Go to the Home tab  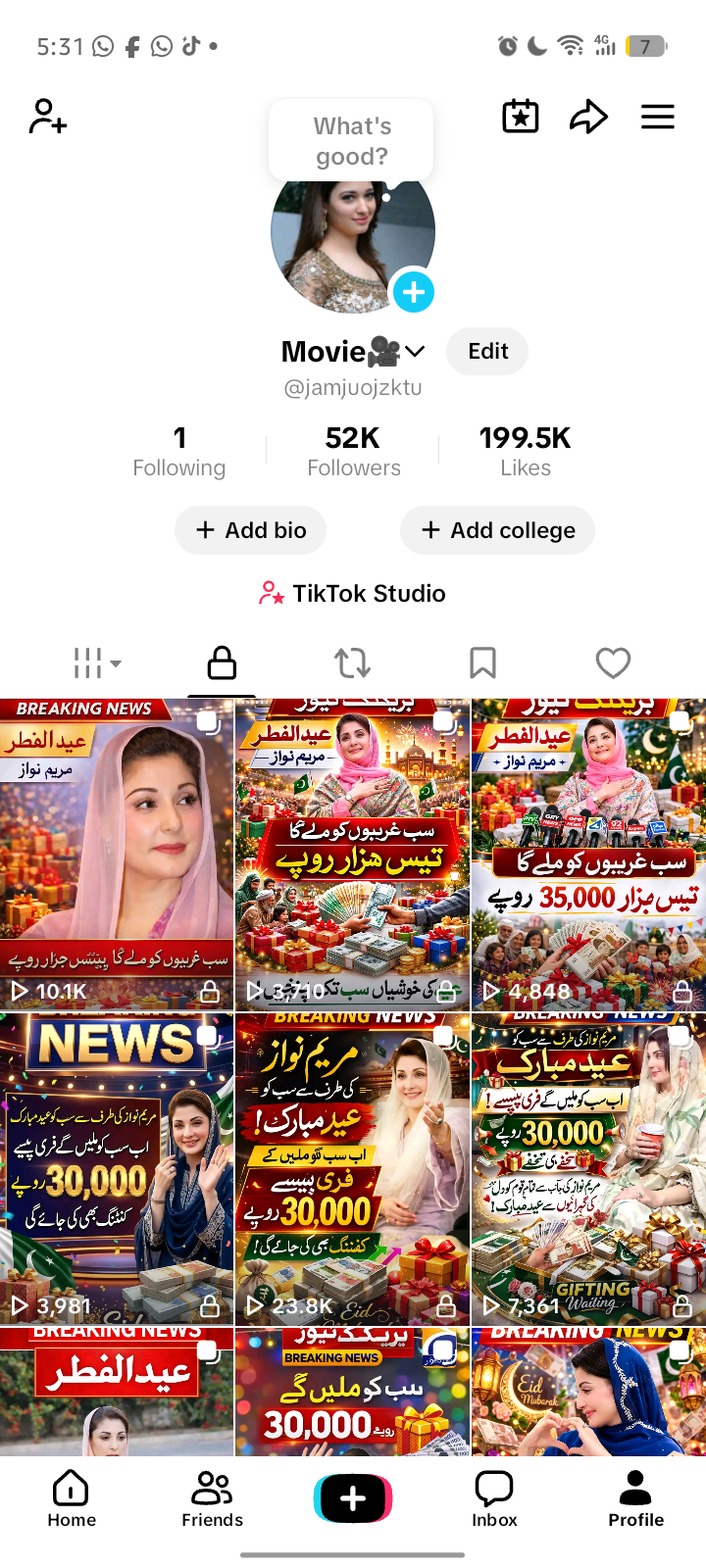tap(72, 1498)
